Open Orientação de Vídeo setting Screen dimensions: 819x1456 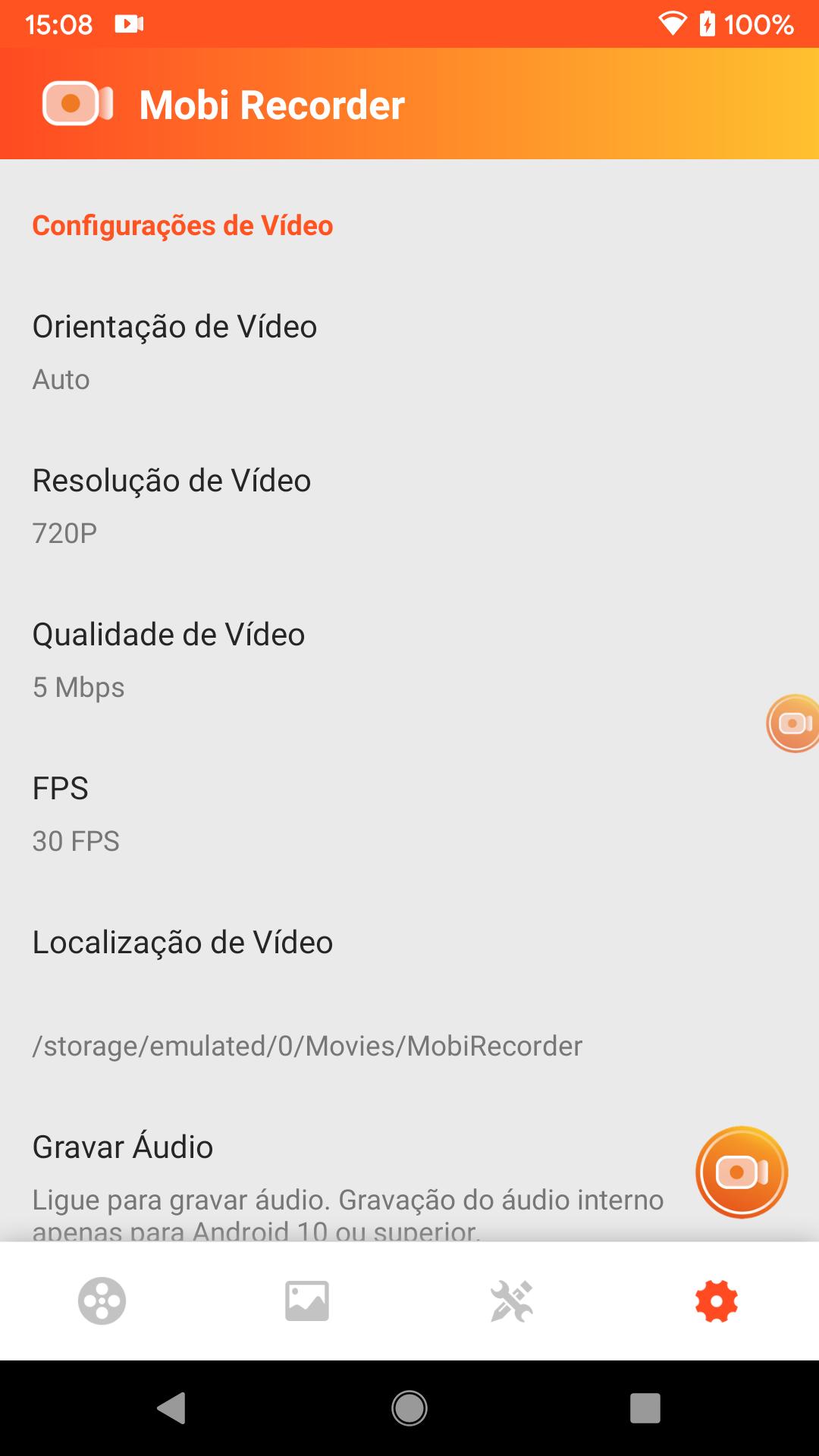pos(409,353)
